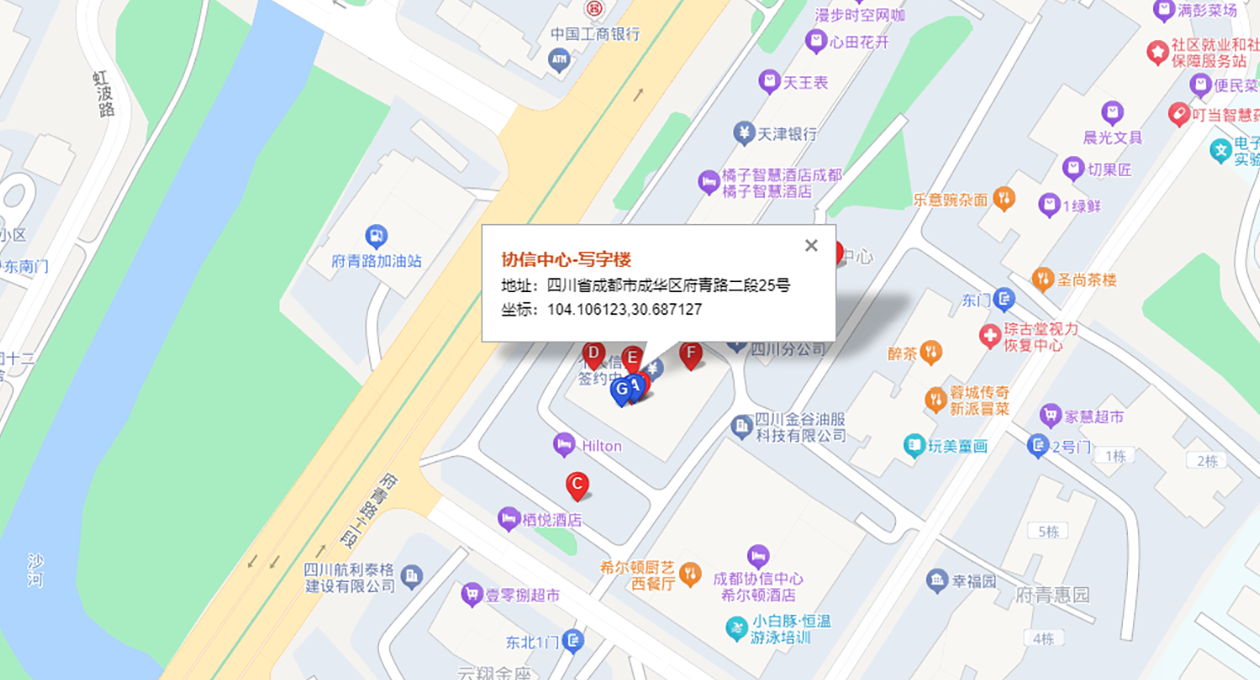
Task: Close the 协信中心-写字楼 info popup
Action: [x=811, y=246]
